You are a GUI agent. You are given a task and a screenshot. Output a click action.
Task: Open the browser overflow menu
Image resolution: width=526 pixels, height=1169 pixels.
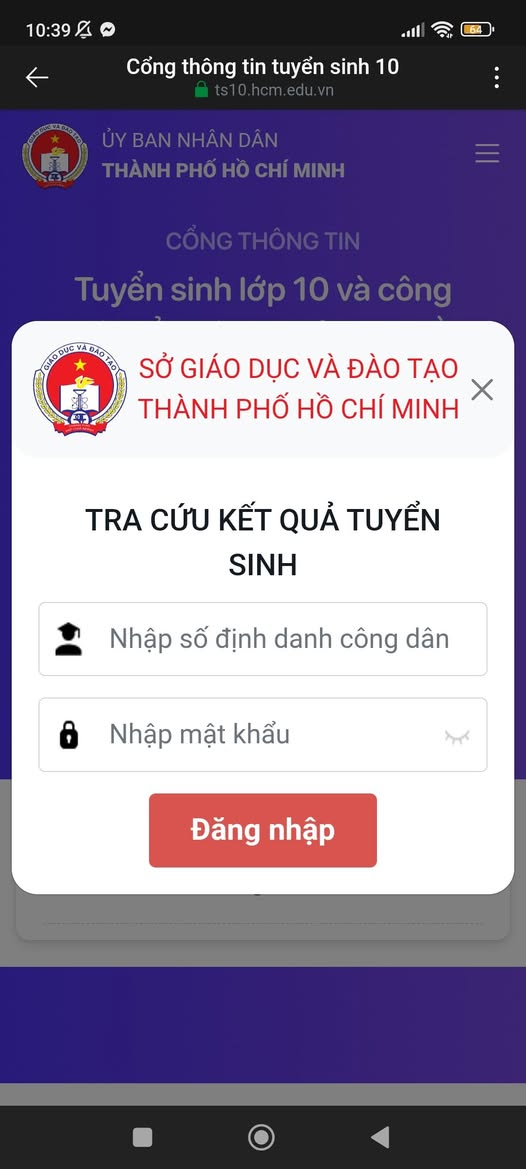coord(496,77)
